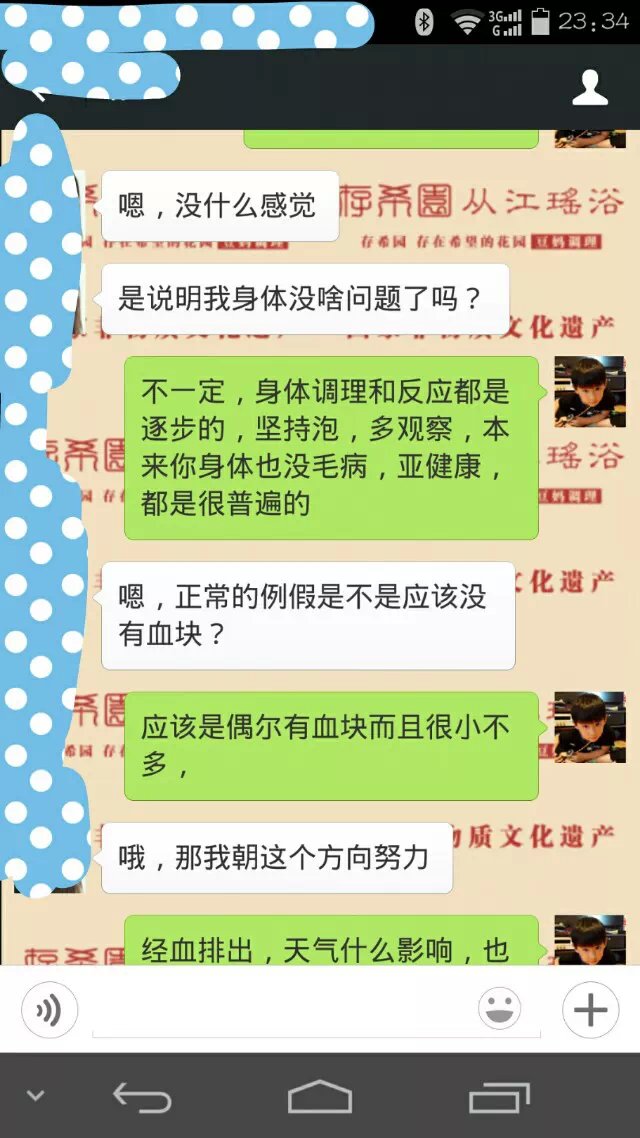Image resolution: width=640 pixels, height=1138 pixels.
Task: Tap avatar beside 经血排出 message
Action: pos(590,940)
